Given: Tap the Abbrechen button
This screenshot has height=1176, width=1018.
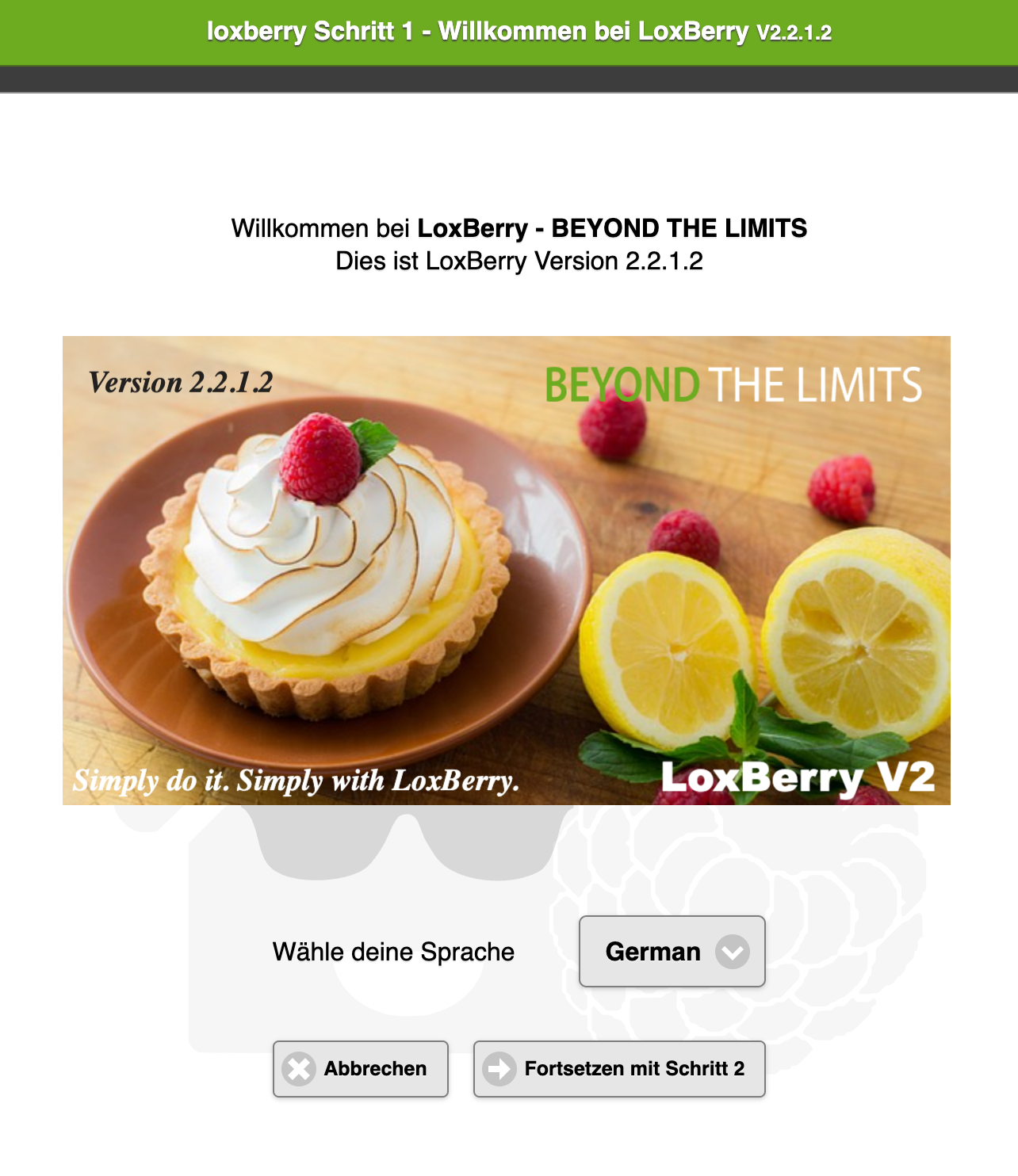Looking at the screenshot, I should click(361, 1068).
